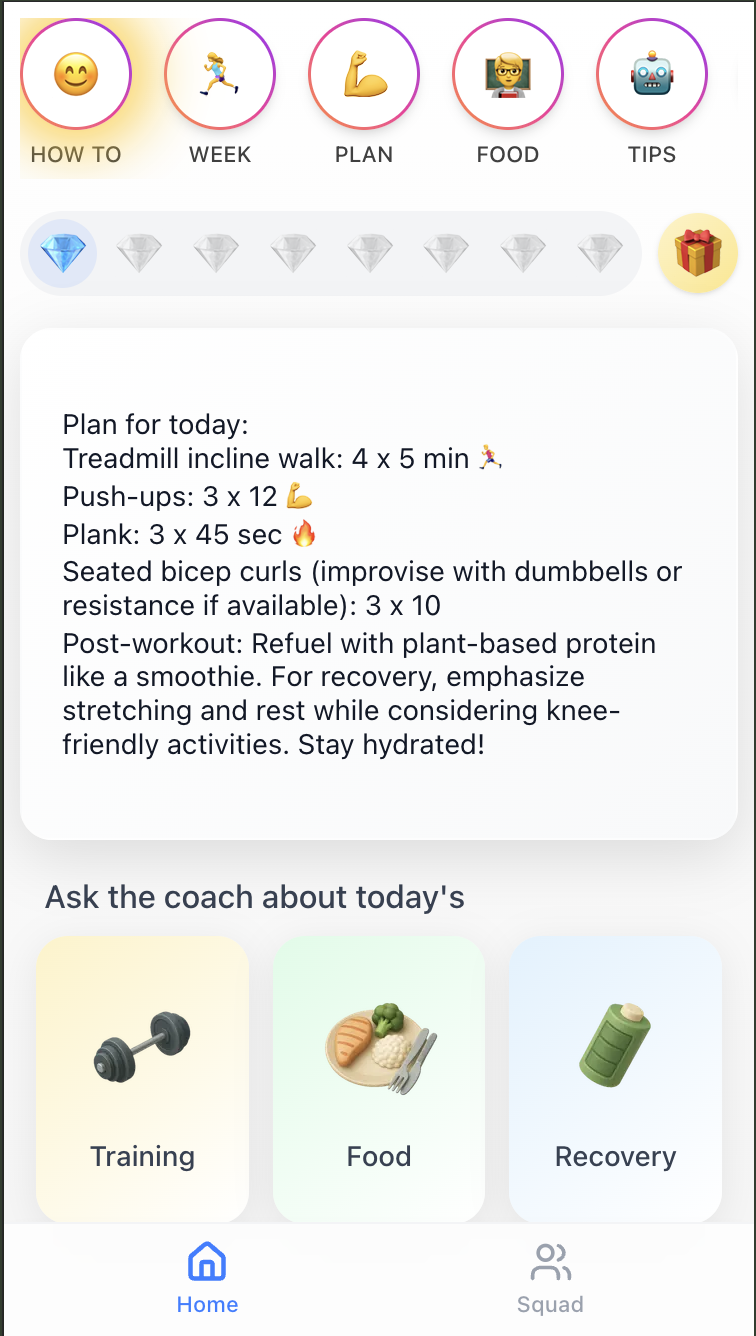Switch to the Squad tab
756x1336 pixels.
tap(550, 1279)
